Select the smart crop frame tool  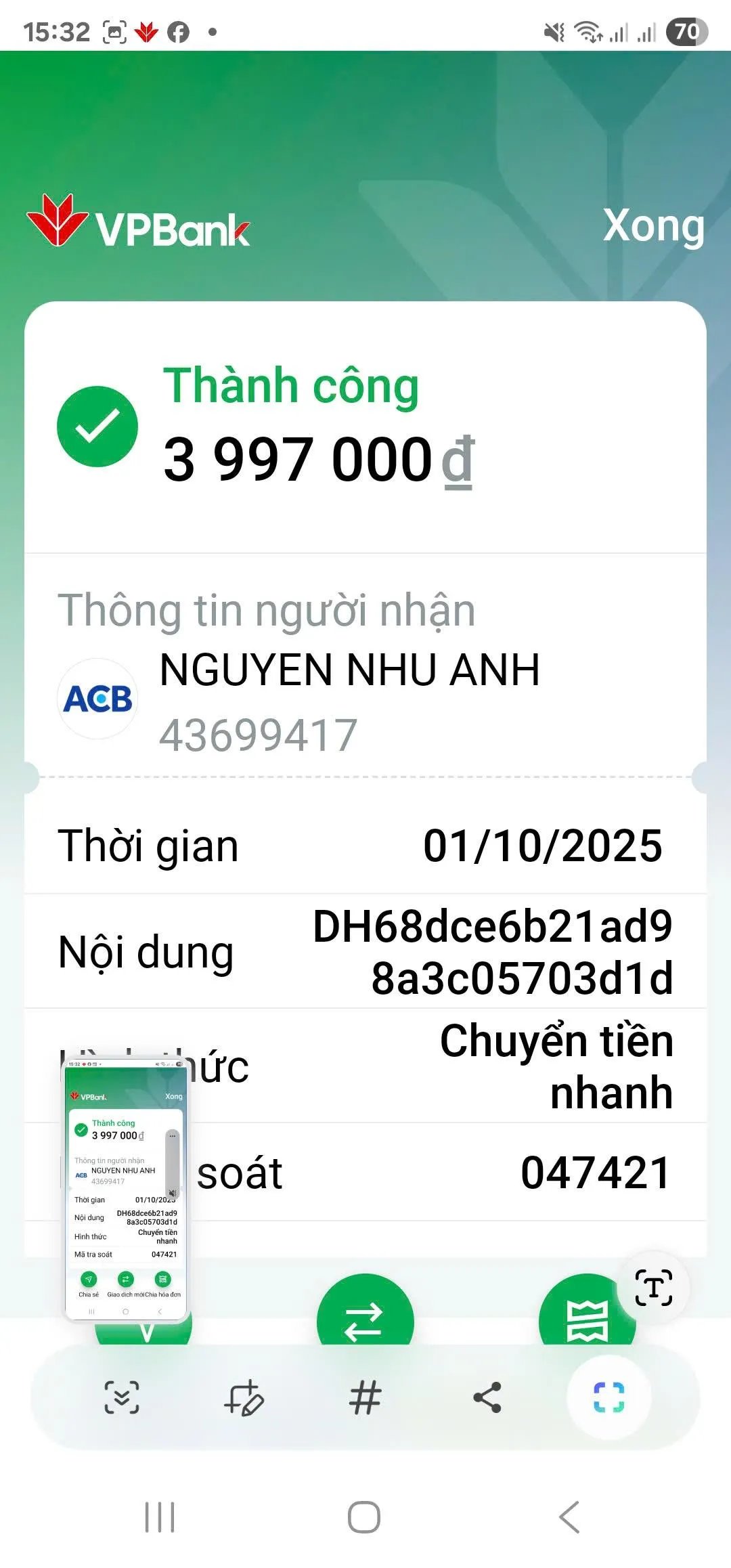pyautogui.click(x=608, y=1398)
